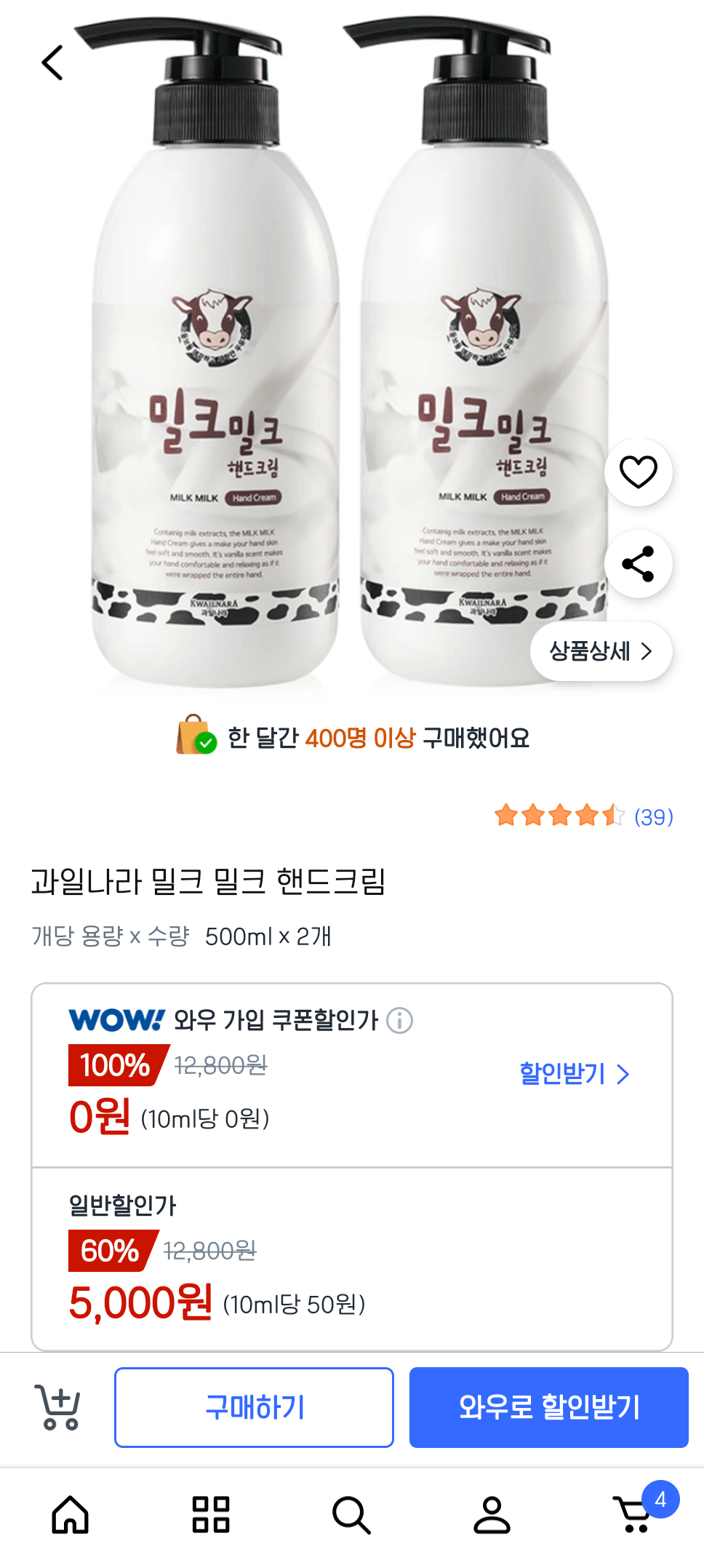Tap the 구매하기 purchase button
704x1568 pixels.
253,1406
